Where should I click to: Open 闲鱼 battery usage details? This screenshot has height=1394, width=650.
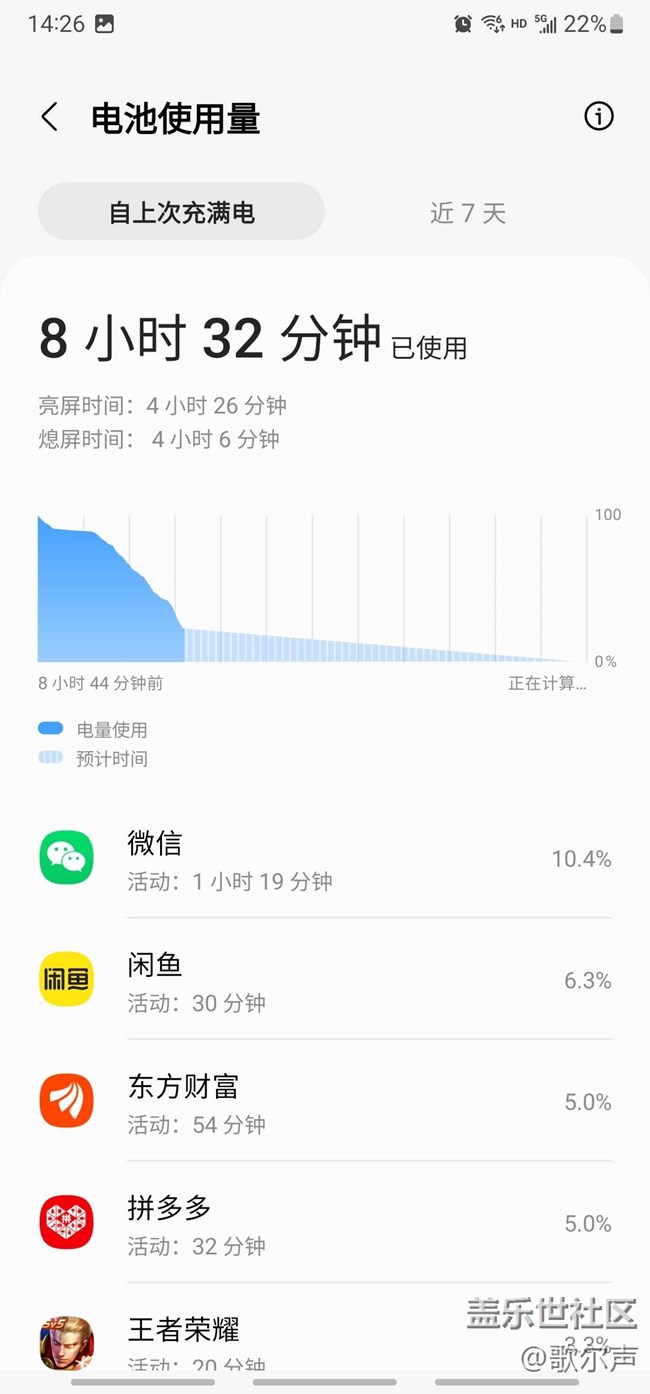pyautogui.click(x=325, y=980)
